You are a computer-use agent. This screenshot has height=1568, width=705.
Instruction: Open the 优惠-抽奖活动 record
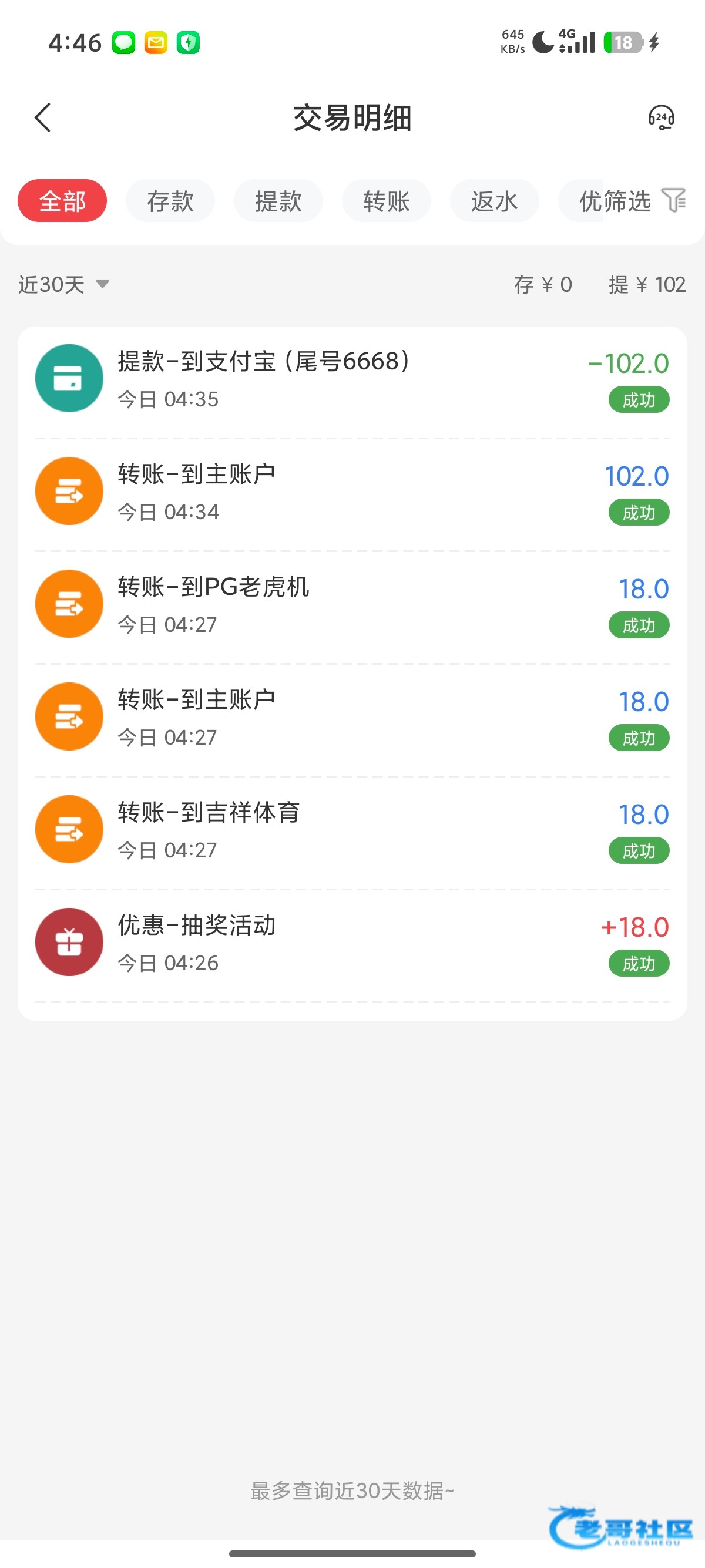click(352, 944)
